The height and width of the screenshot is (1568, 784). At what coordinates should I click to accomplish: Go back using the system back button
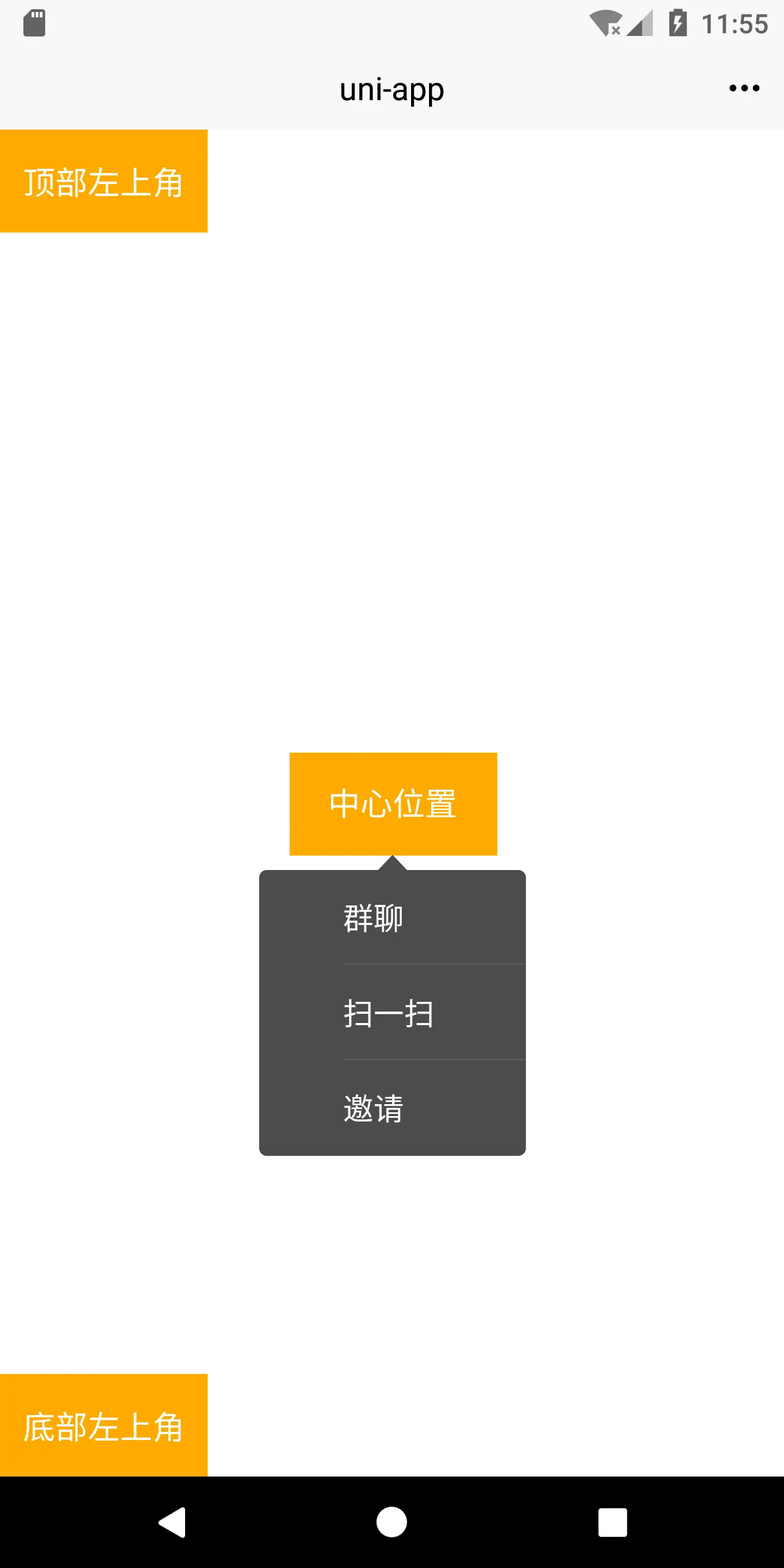pos(172,1522)
